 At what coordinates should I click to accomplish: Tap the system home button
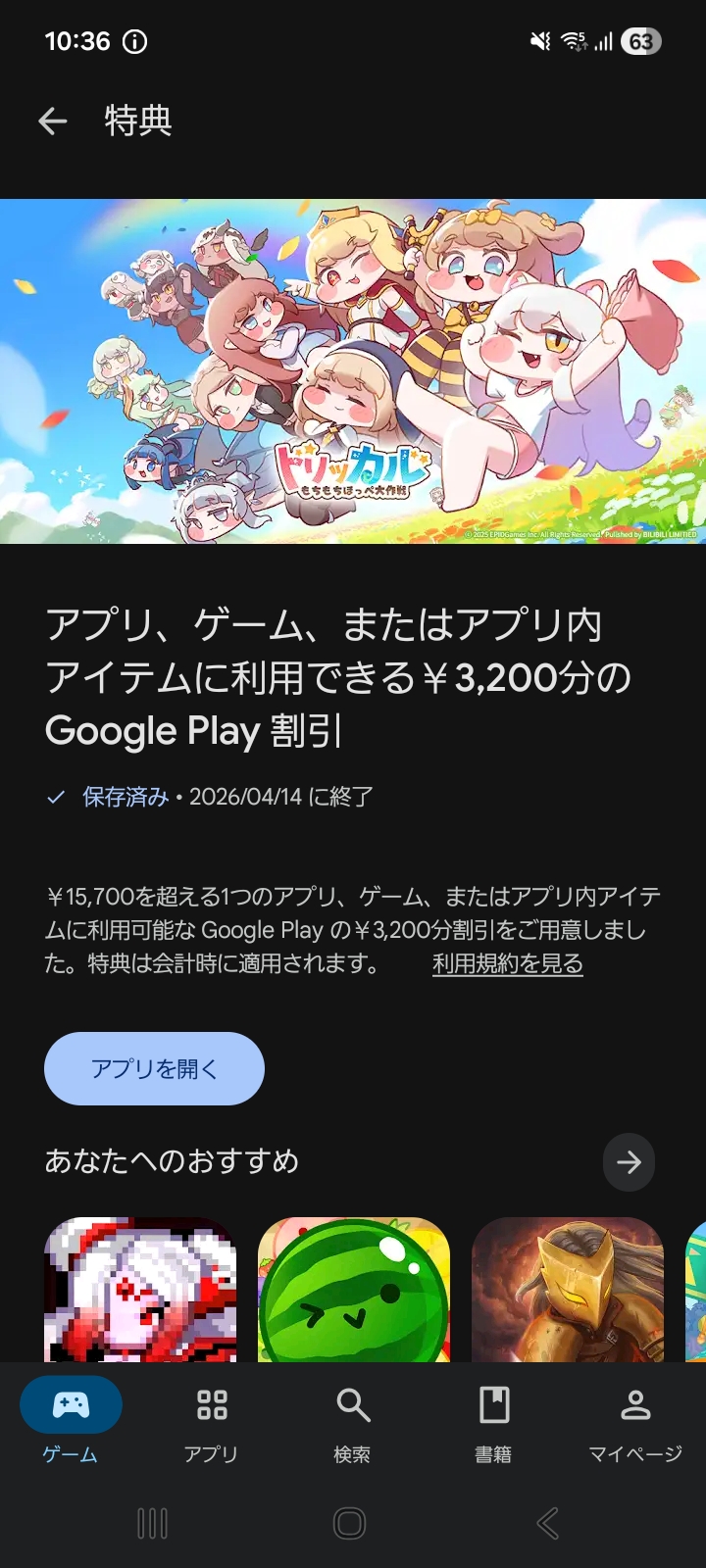(x=350, y=1523)
